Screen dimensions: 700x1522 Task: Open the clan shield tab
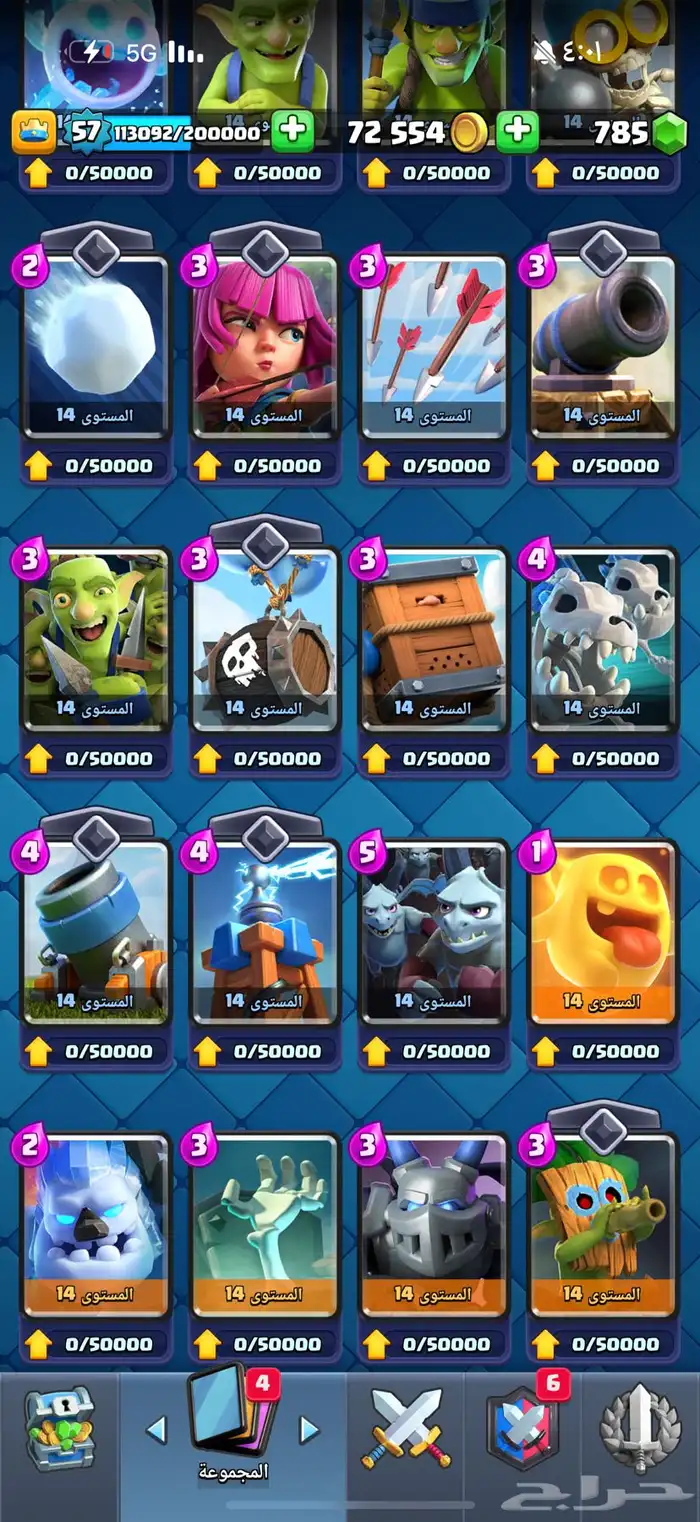522,1430
